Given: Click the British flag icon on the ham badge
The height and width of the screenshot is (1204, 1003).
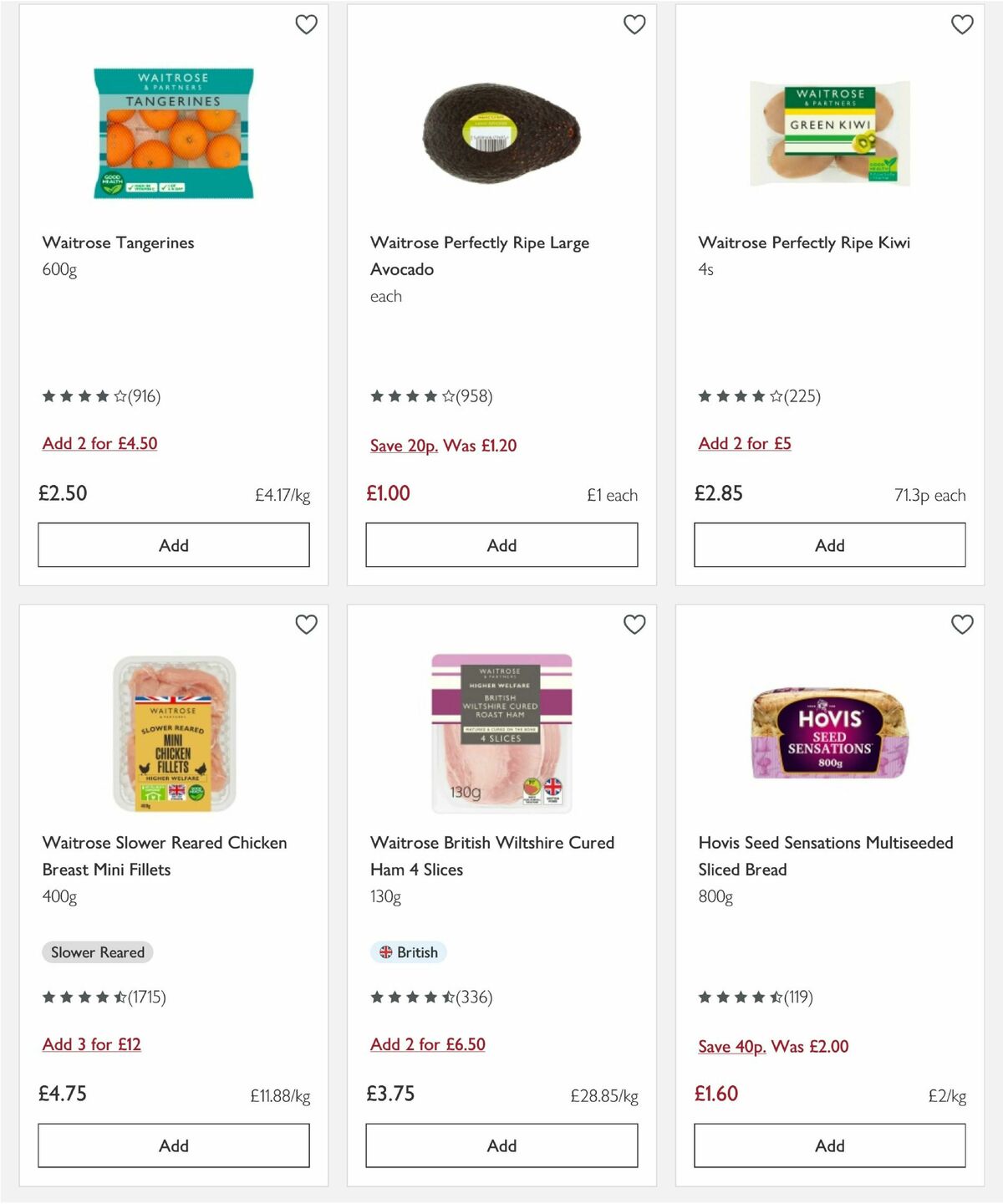Looking at the screenshot, I should [x=386, y=952].
